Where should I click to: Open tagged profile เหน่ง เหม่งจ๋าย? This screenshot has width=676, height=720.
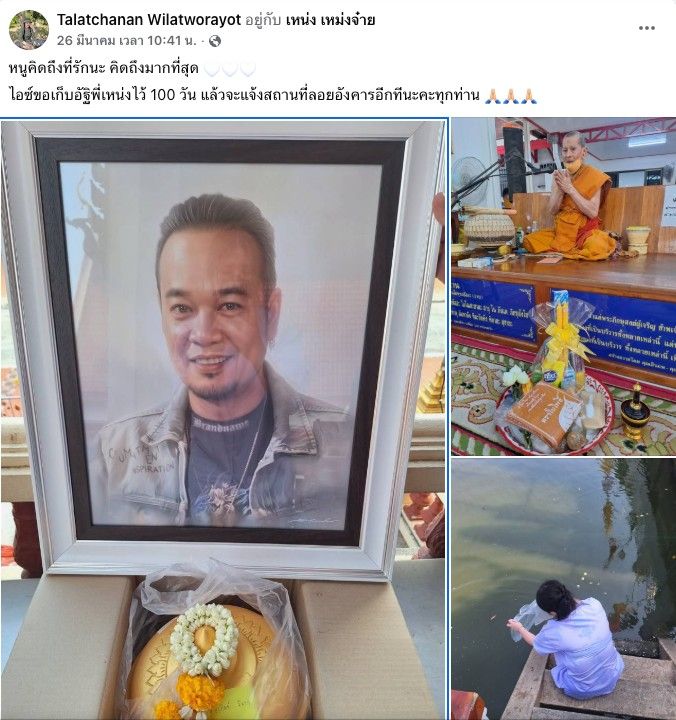pos(329,20)
